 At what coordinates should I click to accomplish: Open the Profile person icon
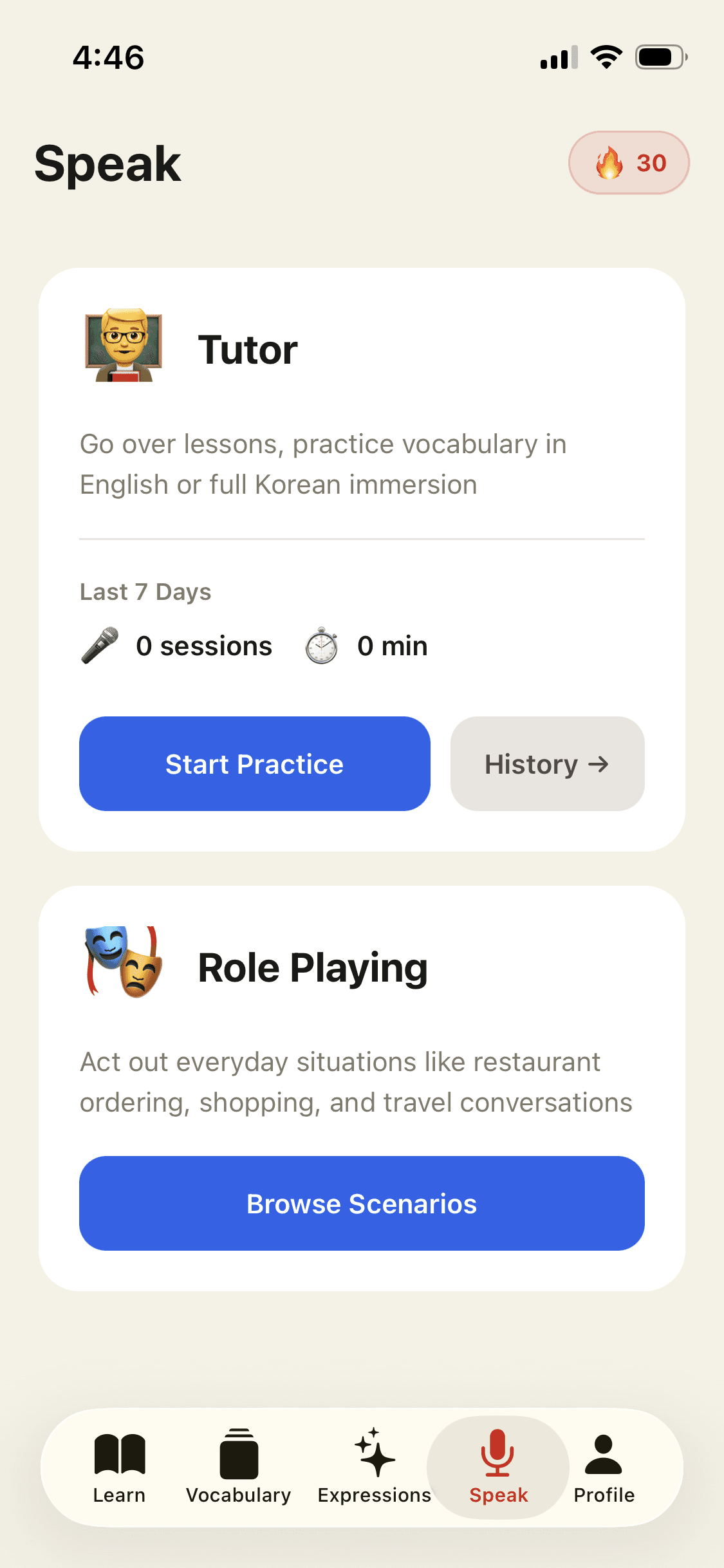(603, 1454)
